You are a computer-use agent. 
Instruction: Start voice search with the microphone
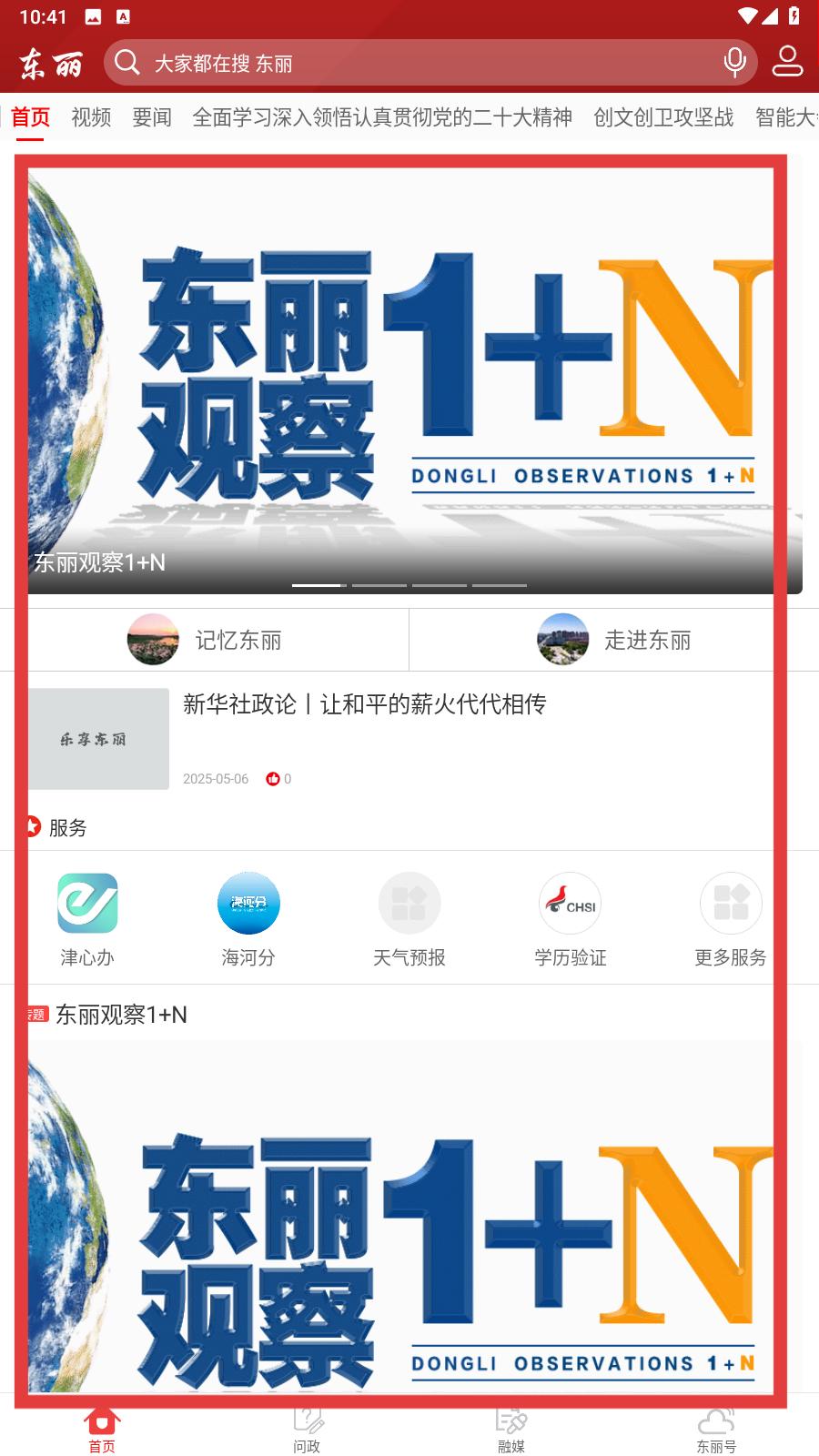[x=734, y=63]
